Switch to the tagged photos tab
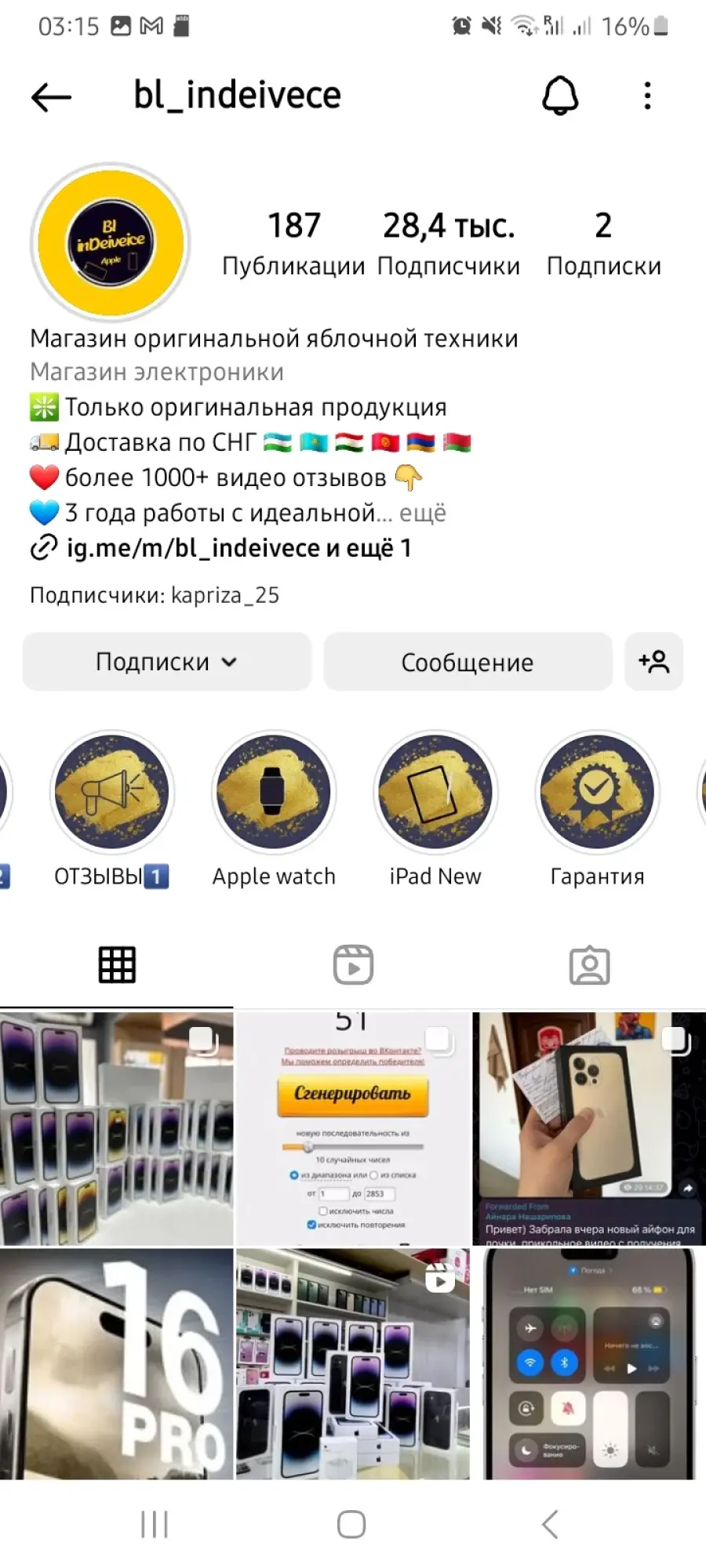Image resolution: width=706 pixels, height=1568 pixels. coord(589,965)
